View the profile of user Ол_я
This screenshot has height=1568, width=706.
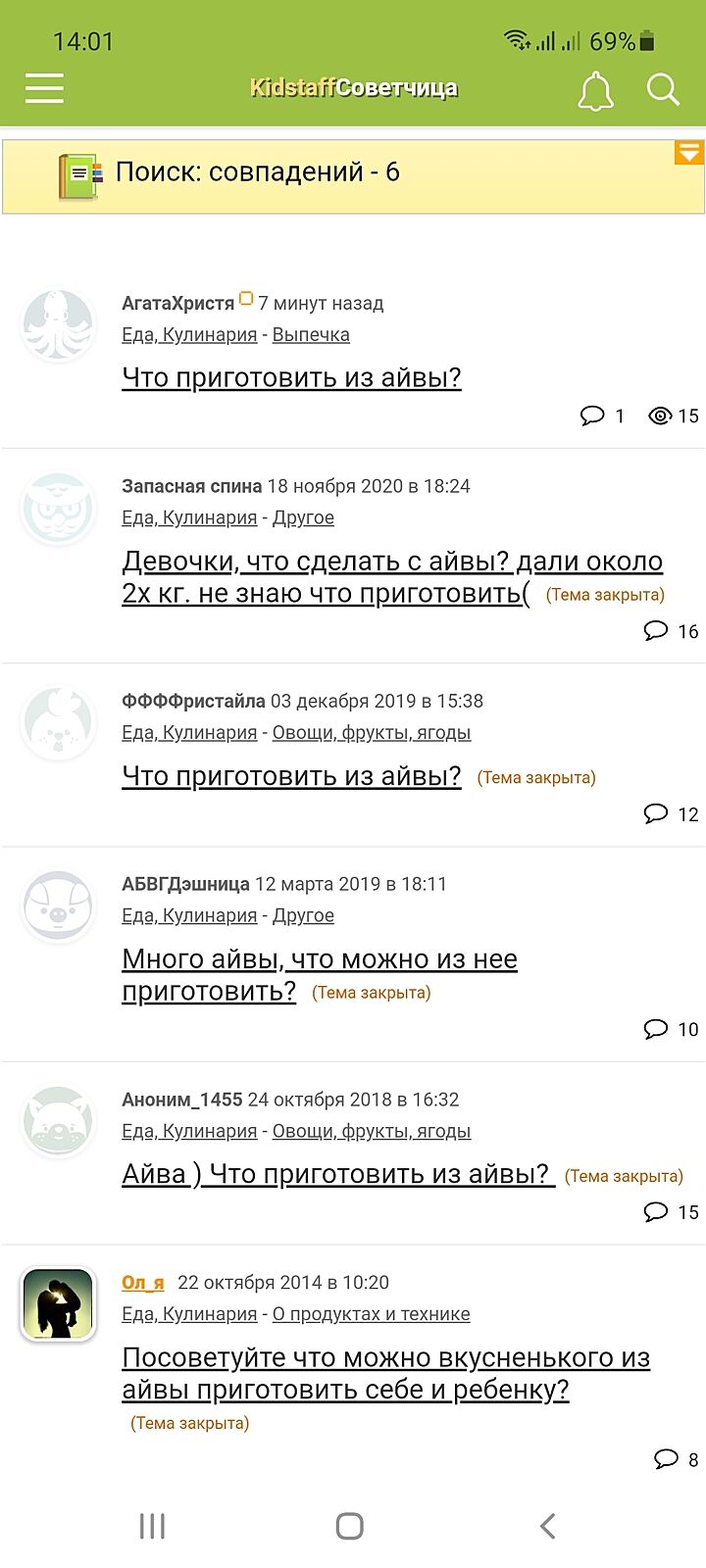point(143,1282)
